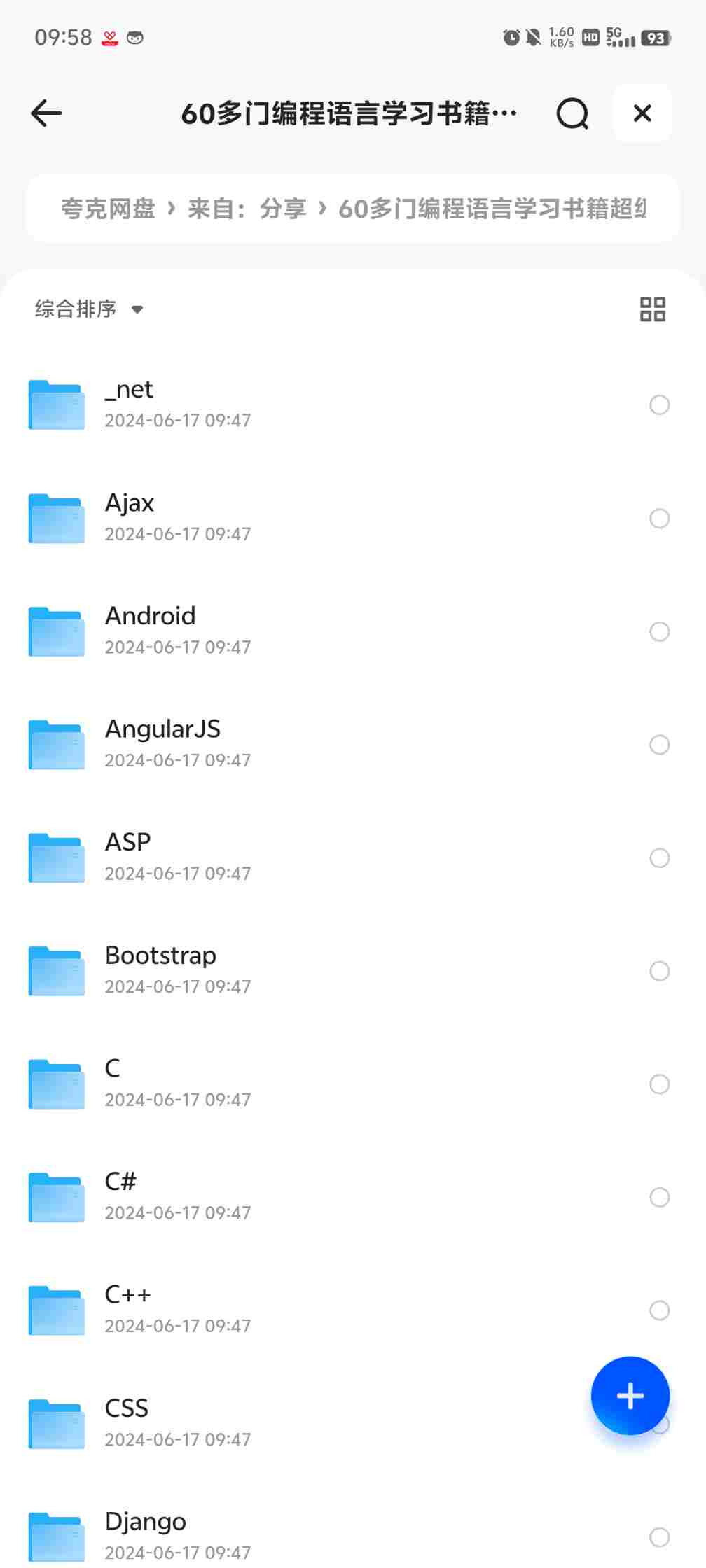Jump to 夸克网盘 in the breadcrumb
This screenshot has height=1568, width=706.
pyautogui.click(x=108, y=209)
